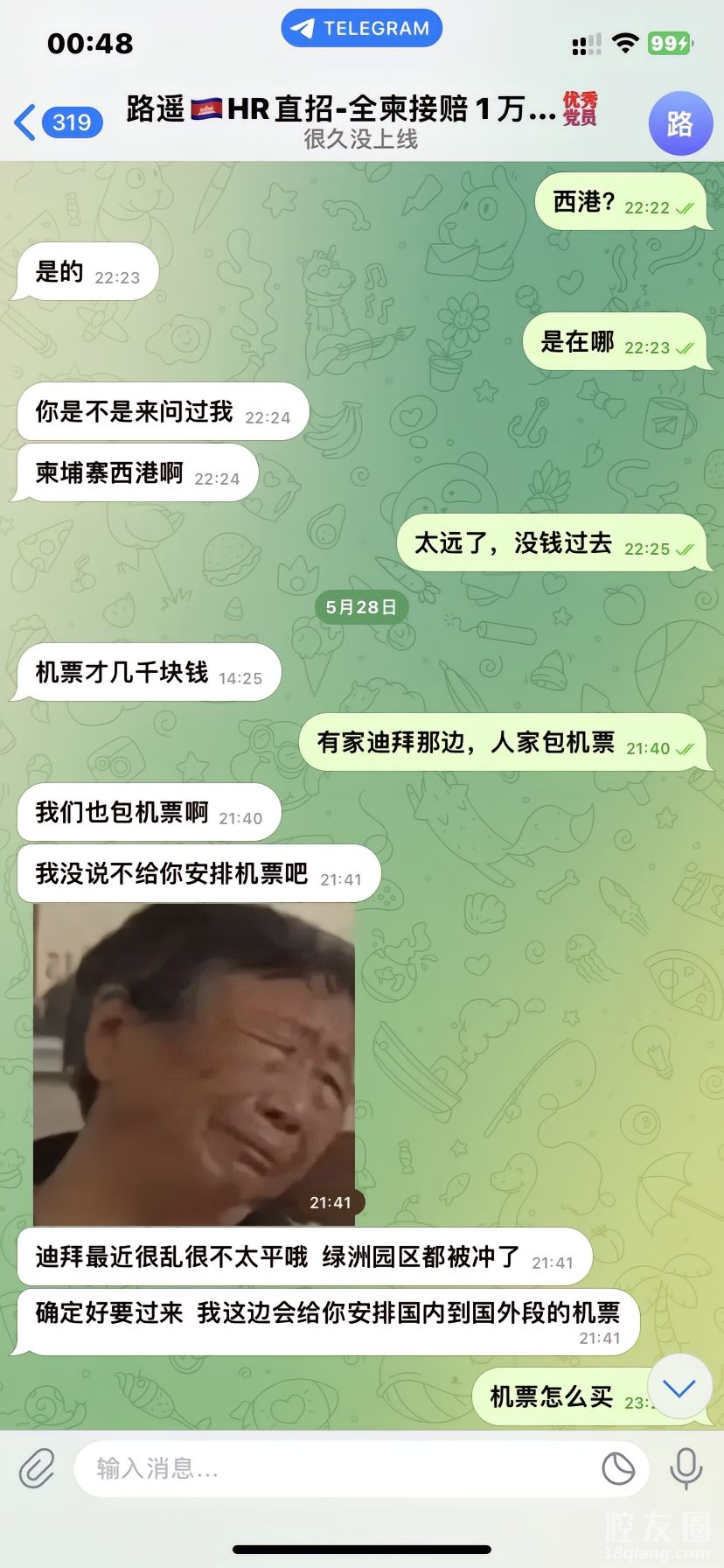
Task: Go back to the chat list
Action: tap(54, 122)
